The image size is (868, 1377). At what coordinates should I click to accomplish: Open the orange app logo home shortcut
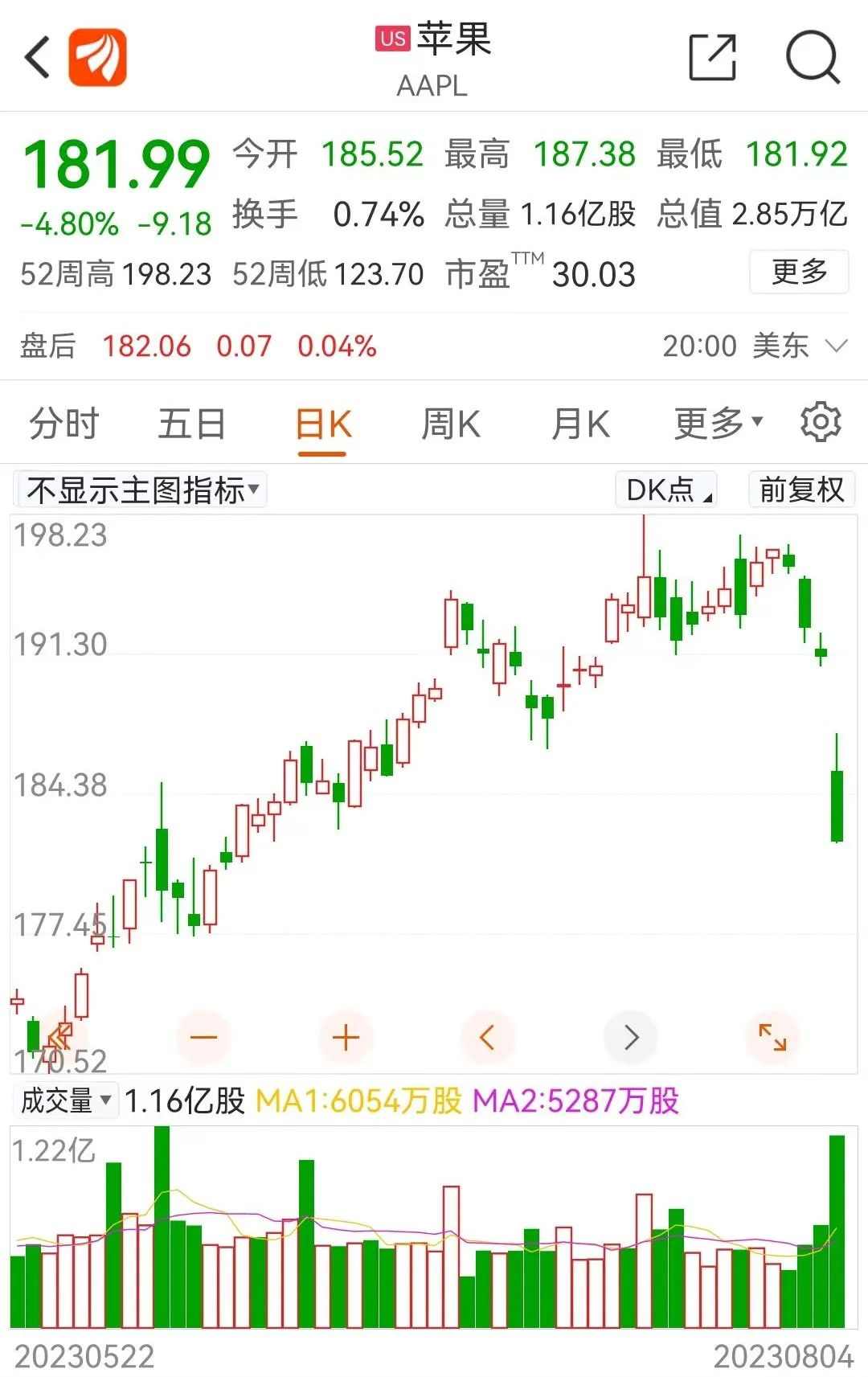[97, 57]
